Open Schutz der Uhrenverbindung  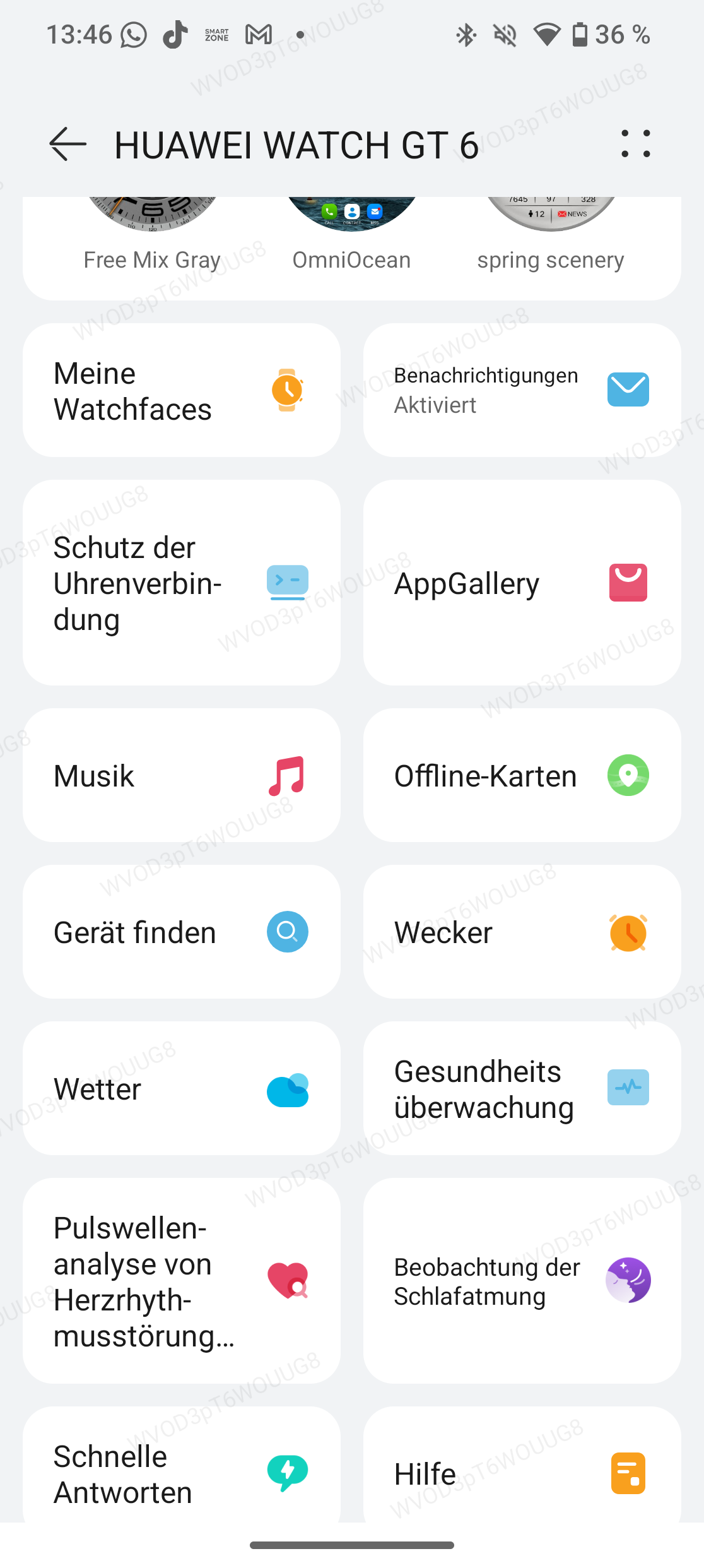(x=182, y=583)
